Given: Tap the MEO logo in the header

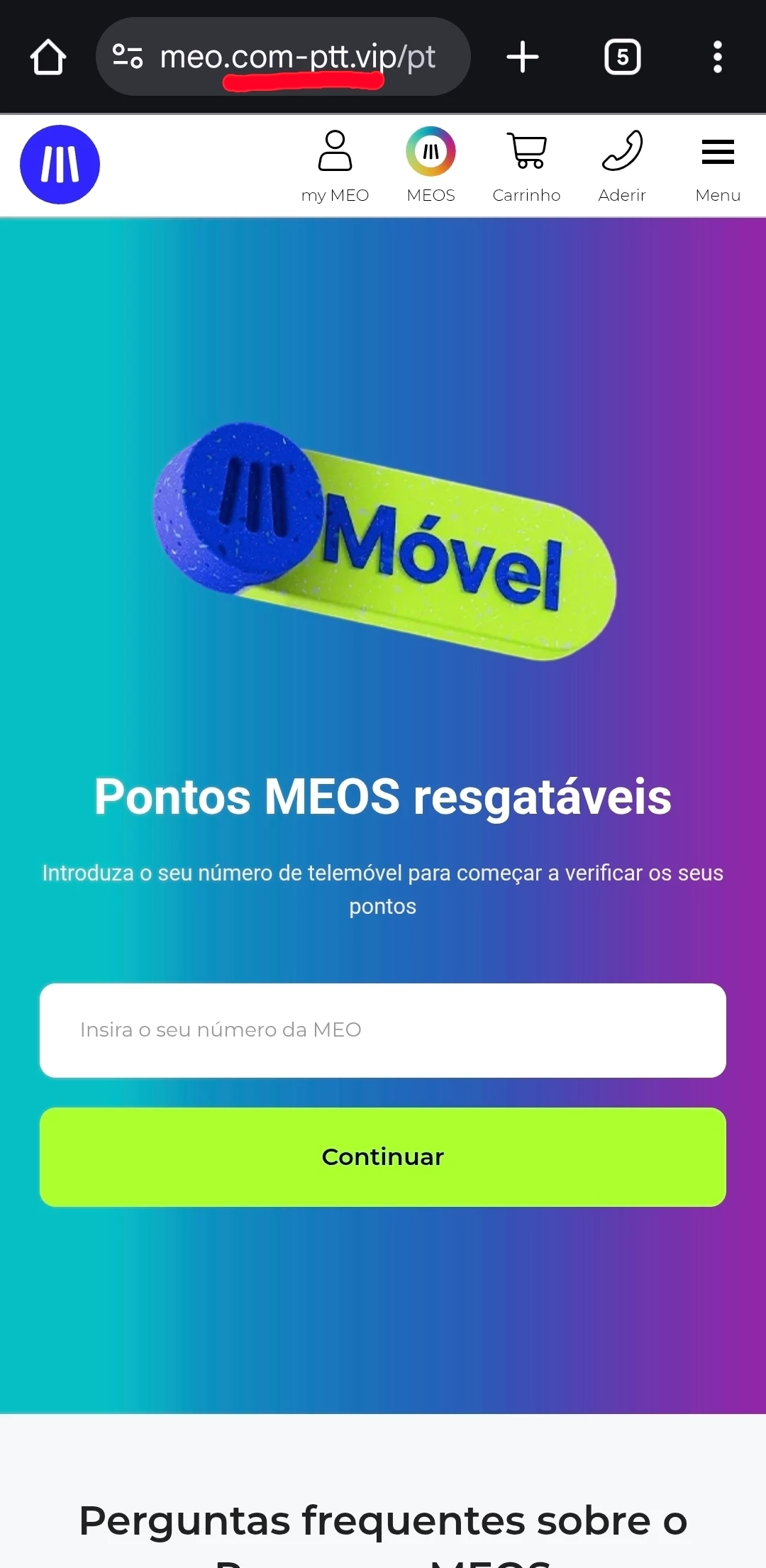Looking at the screenshot, I should [x=60, y=165].
